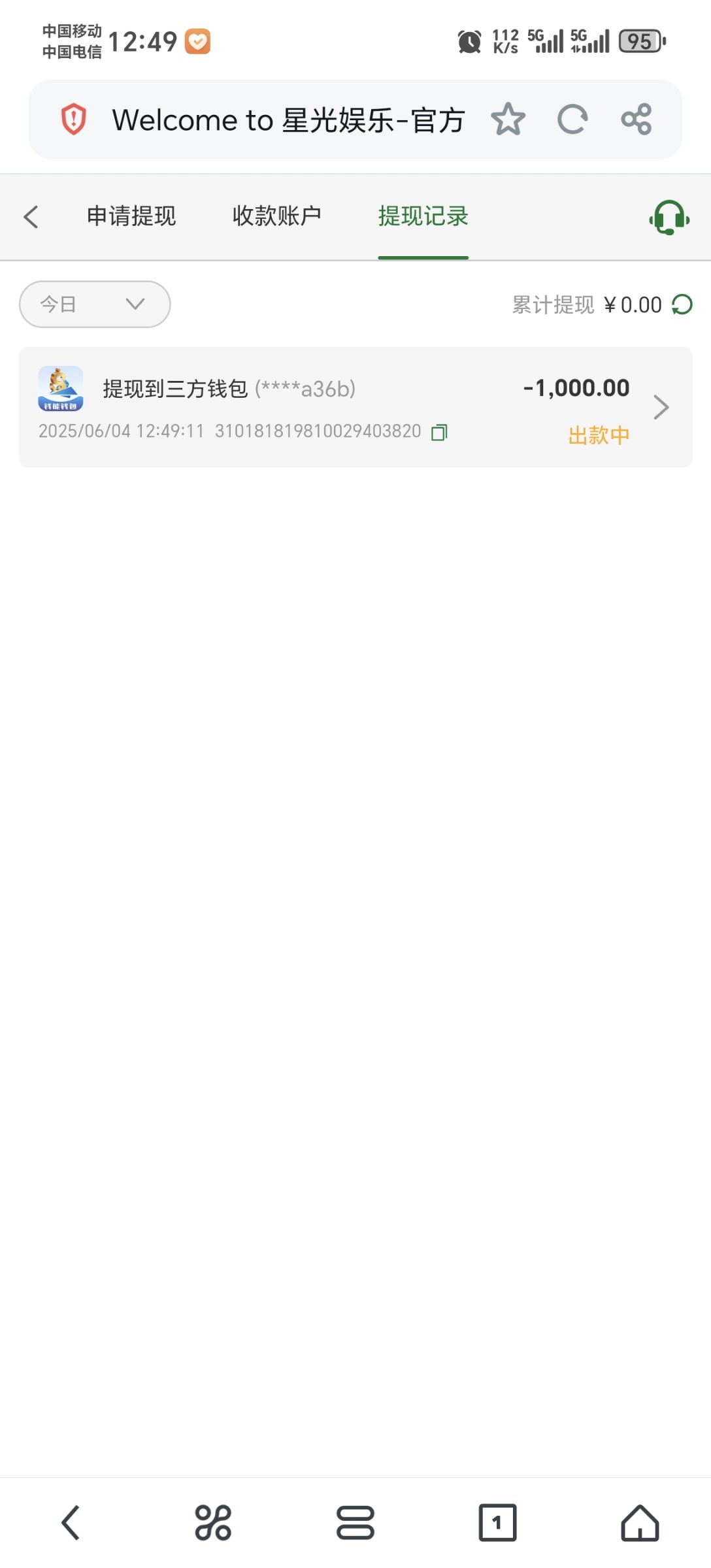Expand the 今日 date filter dropdown

[95, 304]
